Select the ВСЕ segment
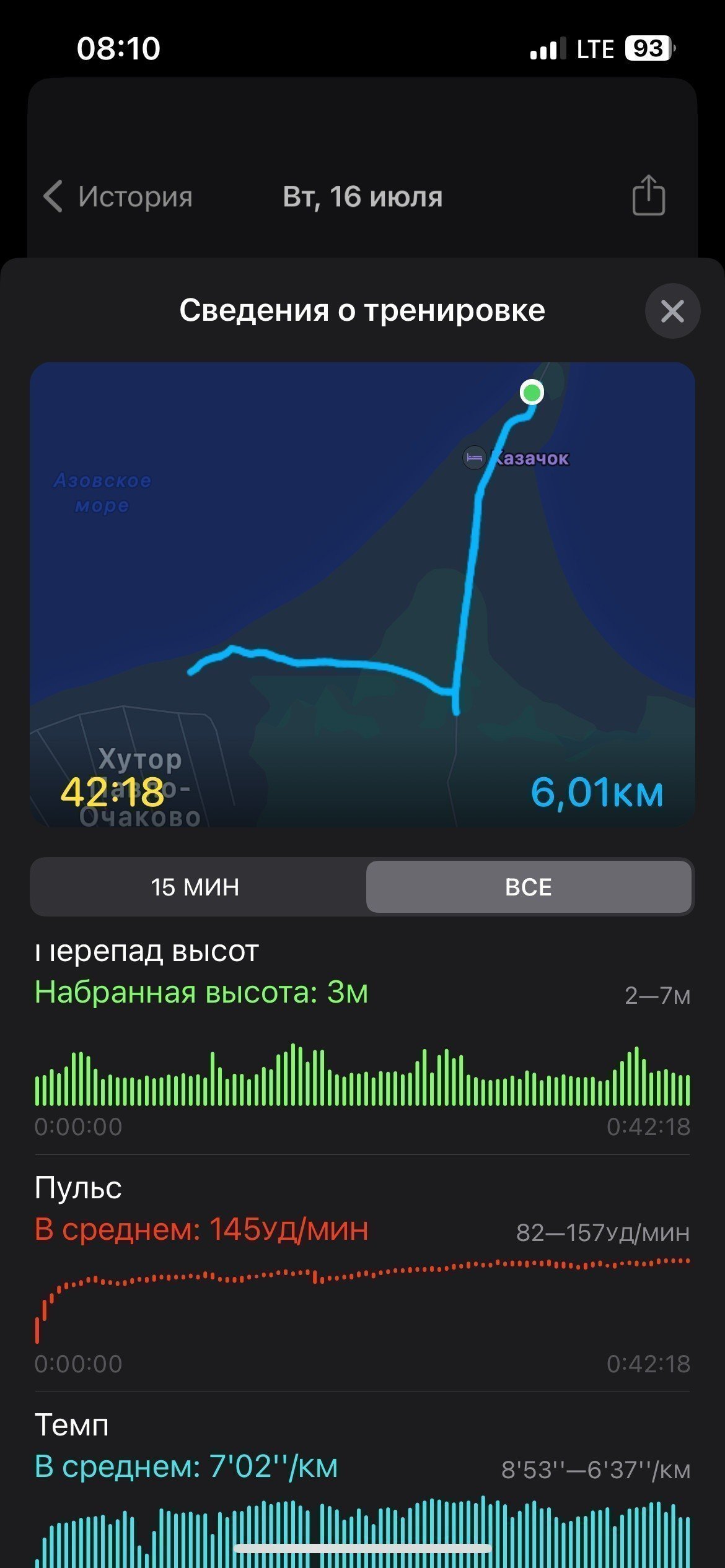This screenshot has width=725, height=1568. point(529,887)
